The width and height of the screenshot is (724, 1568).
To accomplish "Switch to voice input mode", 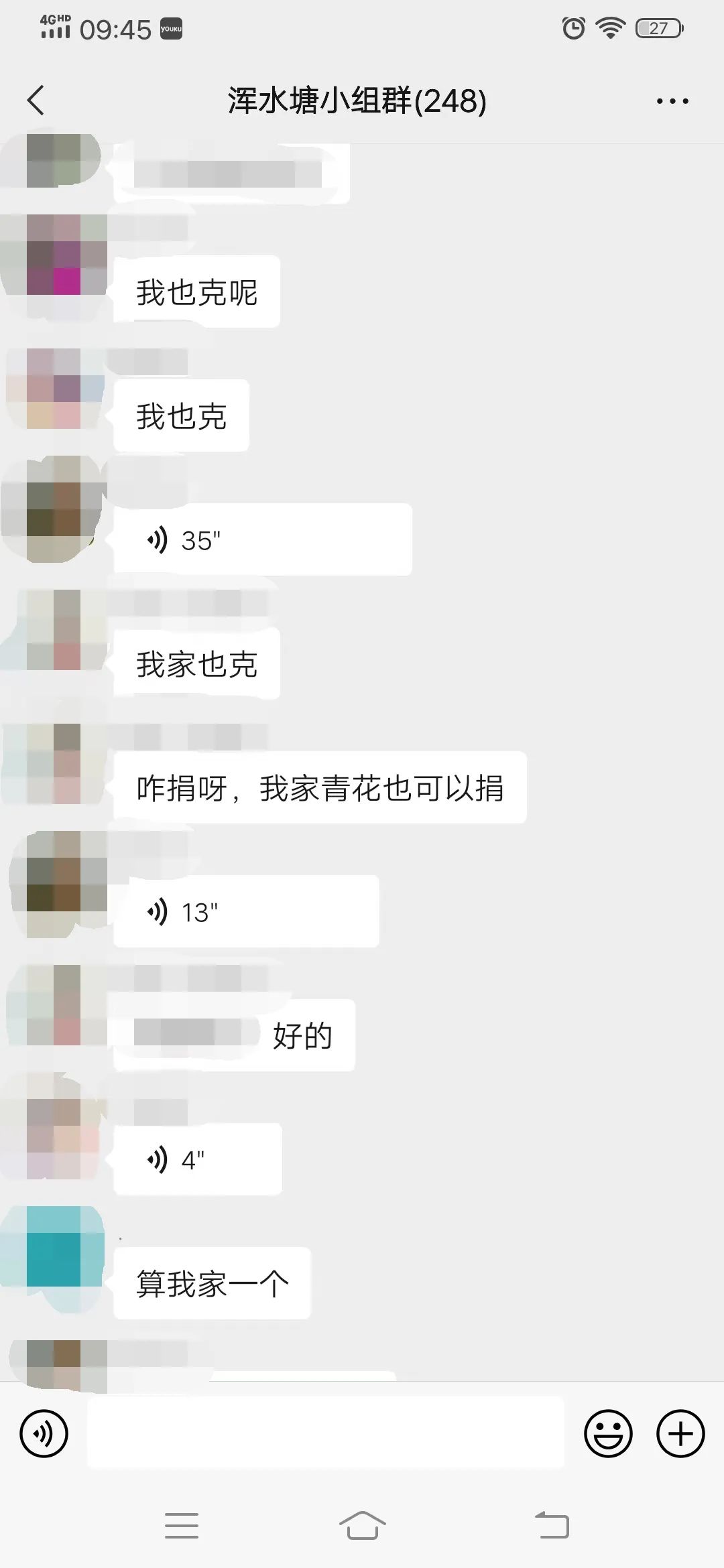I will click(44, 1433).
